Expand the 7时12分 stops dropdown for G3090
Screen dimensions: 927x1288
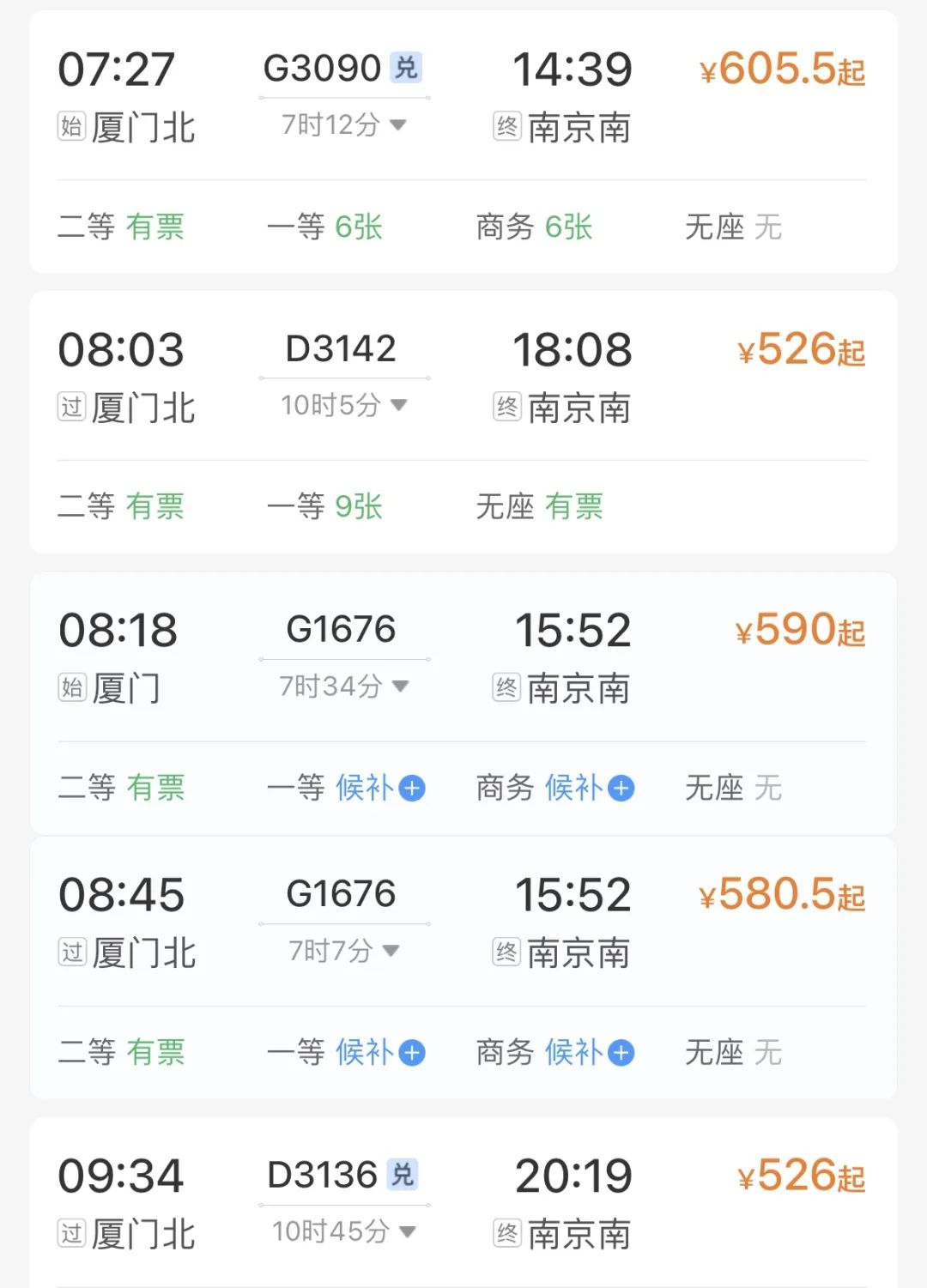click(343, 125)
